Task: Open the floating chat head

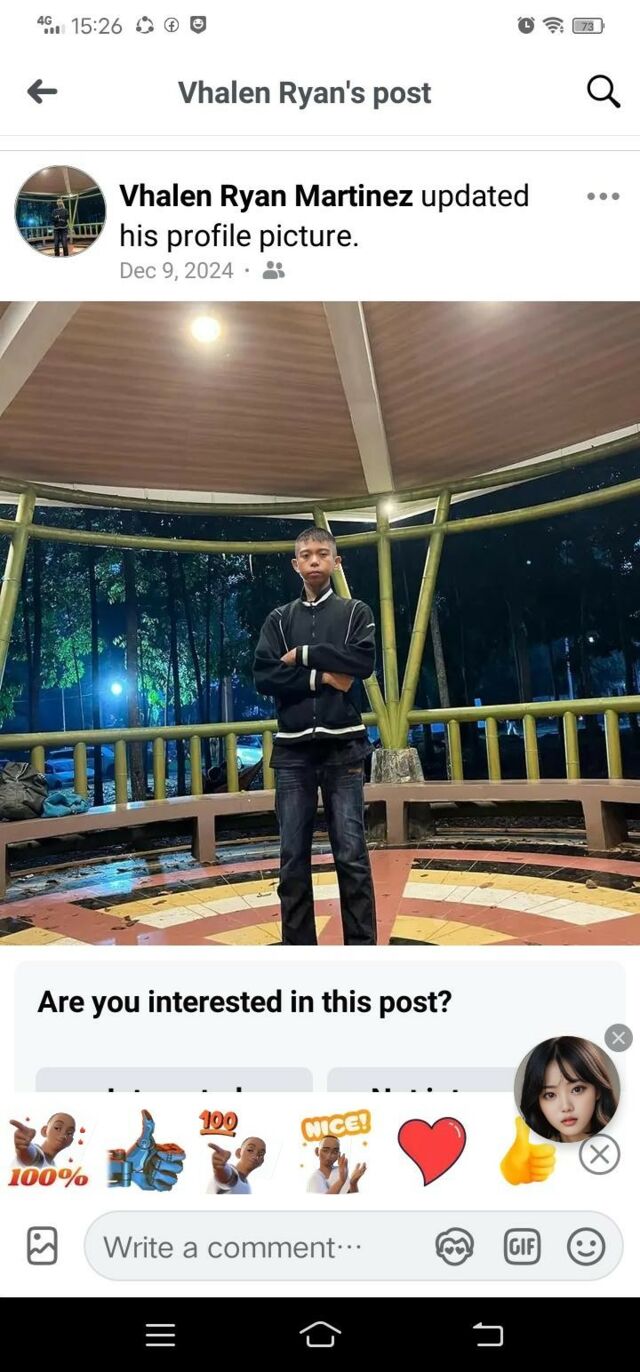Action: pyautogui.click(x=566, y=1088)
